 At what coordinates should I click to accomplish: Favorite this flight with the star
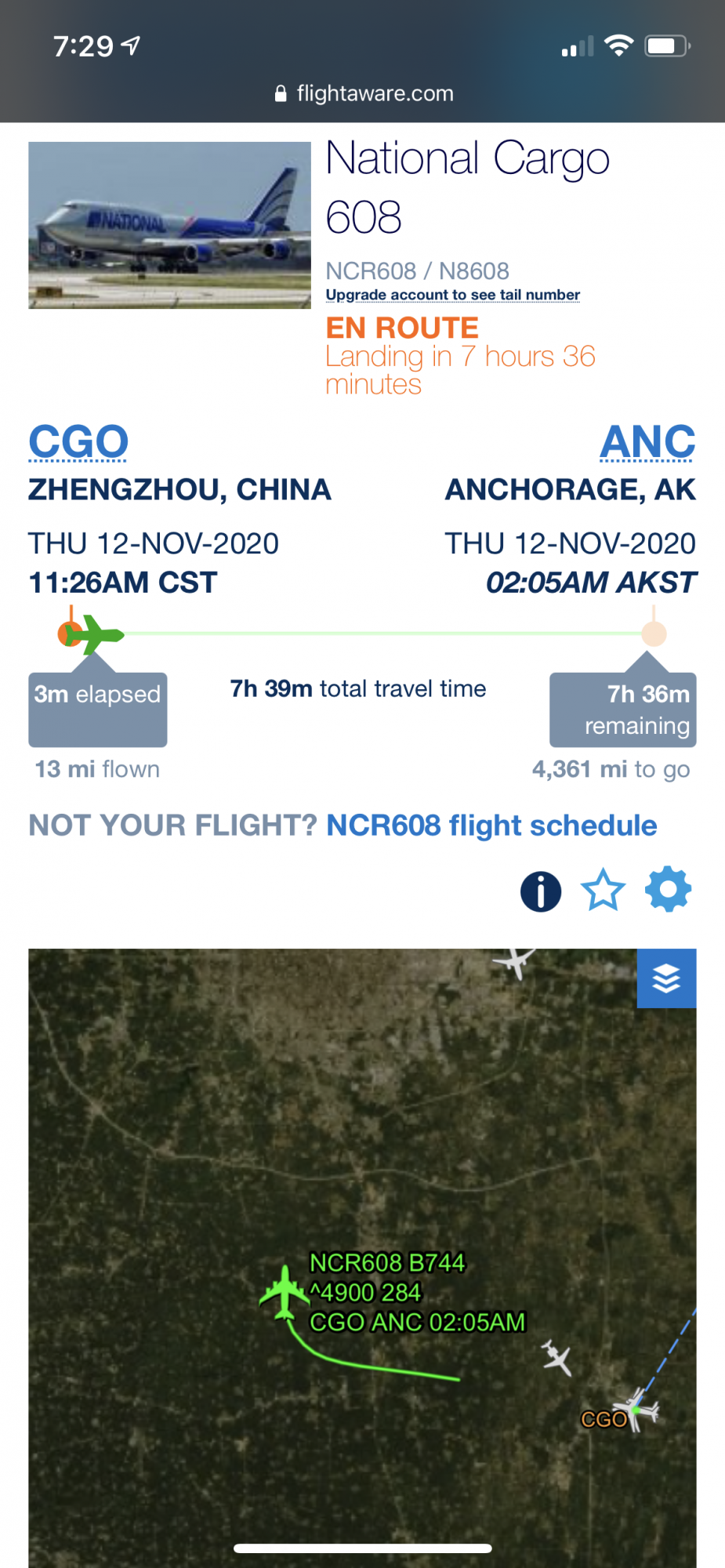coord(603,890)
